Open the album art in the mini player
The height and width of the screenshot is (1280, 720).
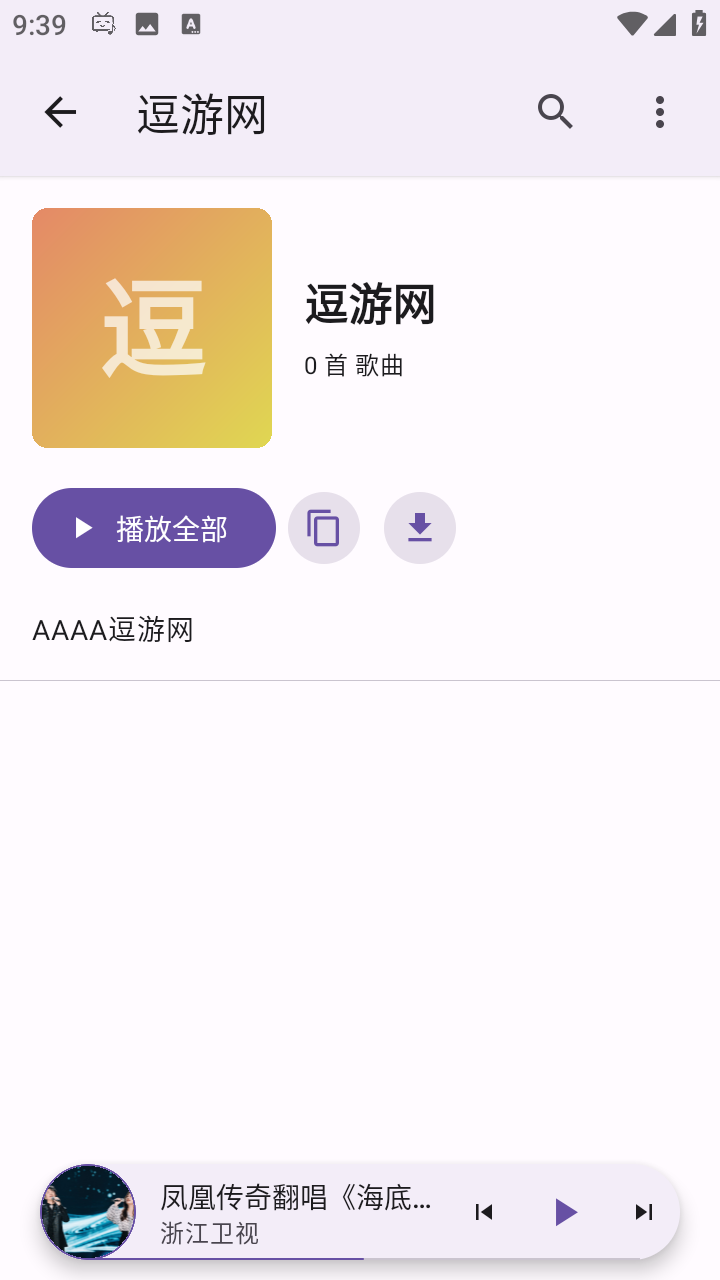(x=88, y=1211)
